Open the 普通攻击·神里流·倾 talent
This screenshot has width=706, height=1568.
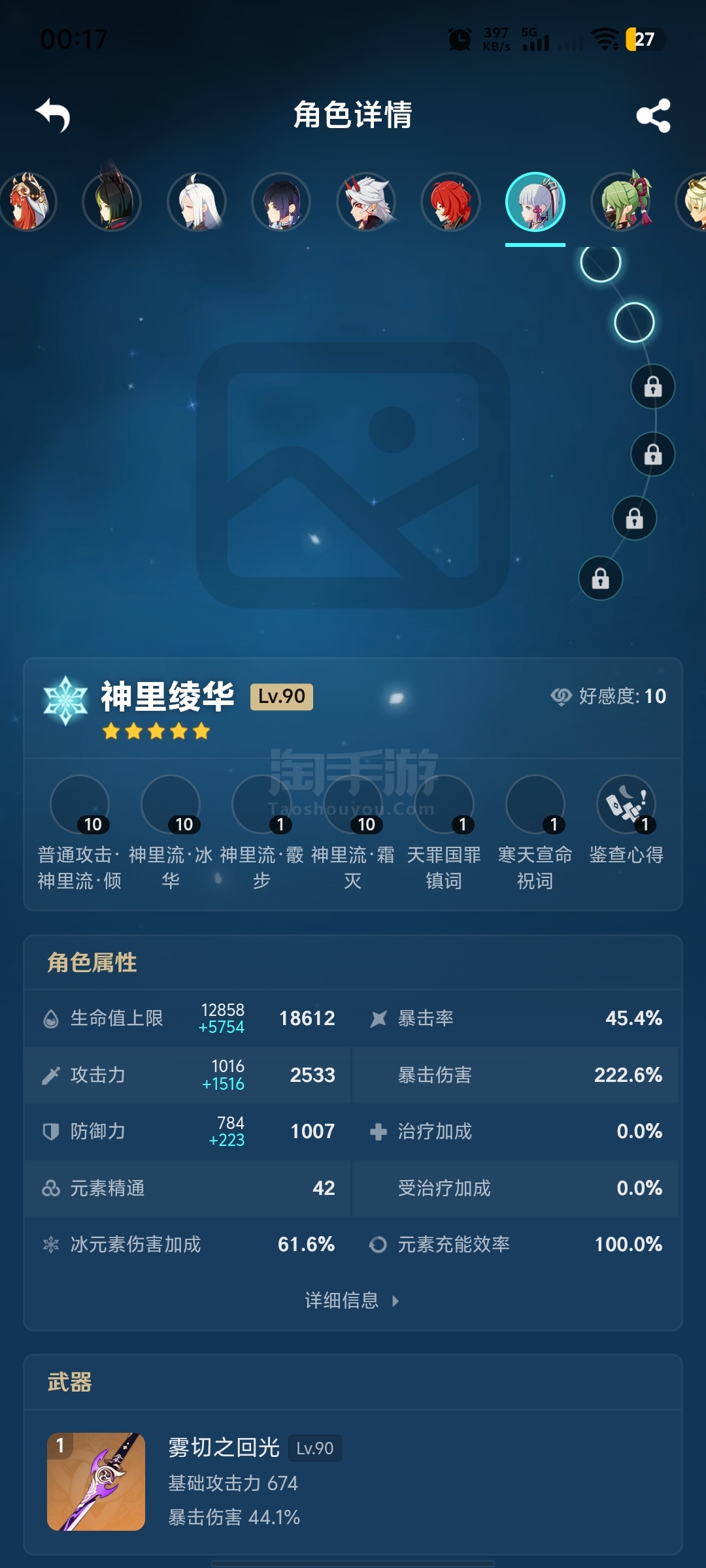tap(79, 833)
